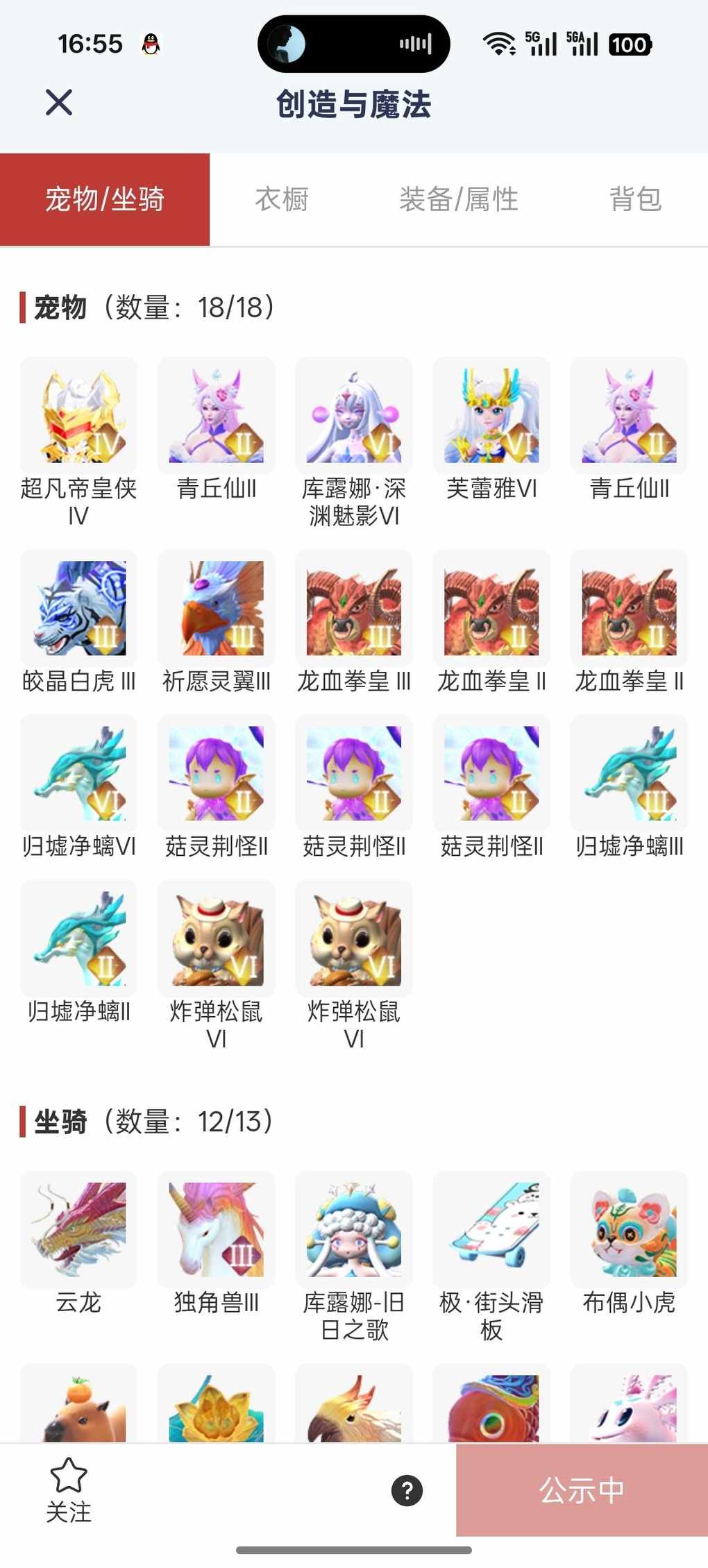This screenshot has height=1568, width=708.
Task: Open the question mark help icon
Action: pos(407,1490)
